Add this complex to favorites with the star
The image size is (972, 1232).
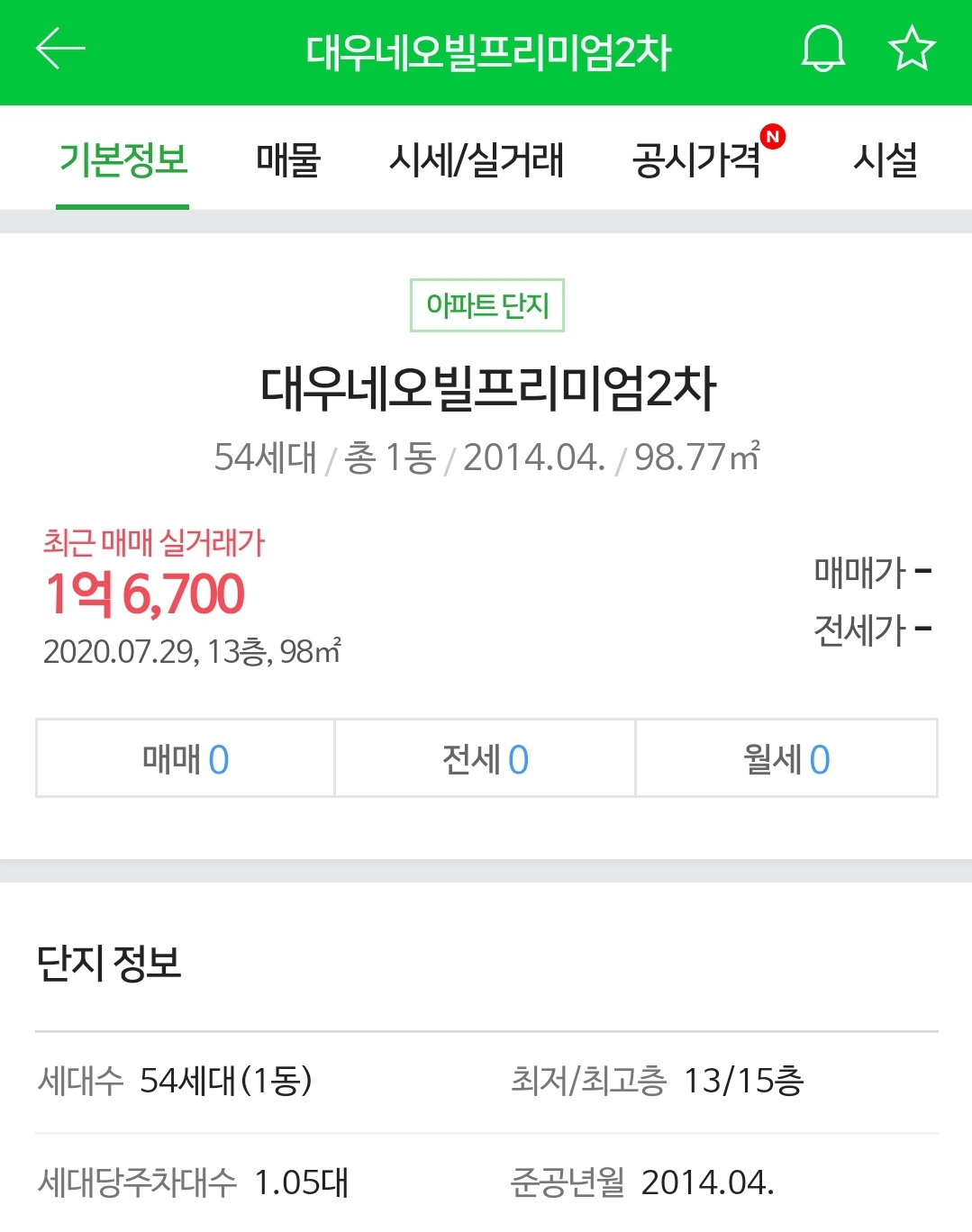pos(912,50)
